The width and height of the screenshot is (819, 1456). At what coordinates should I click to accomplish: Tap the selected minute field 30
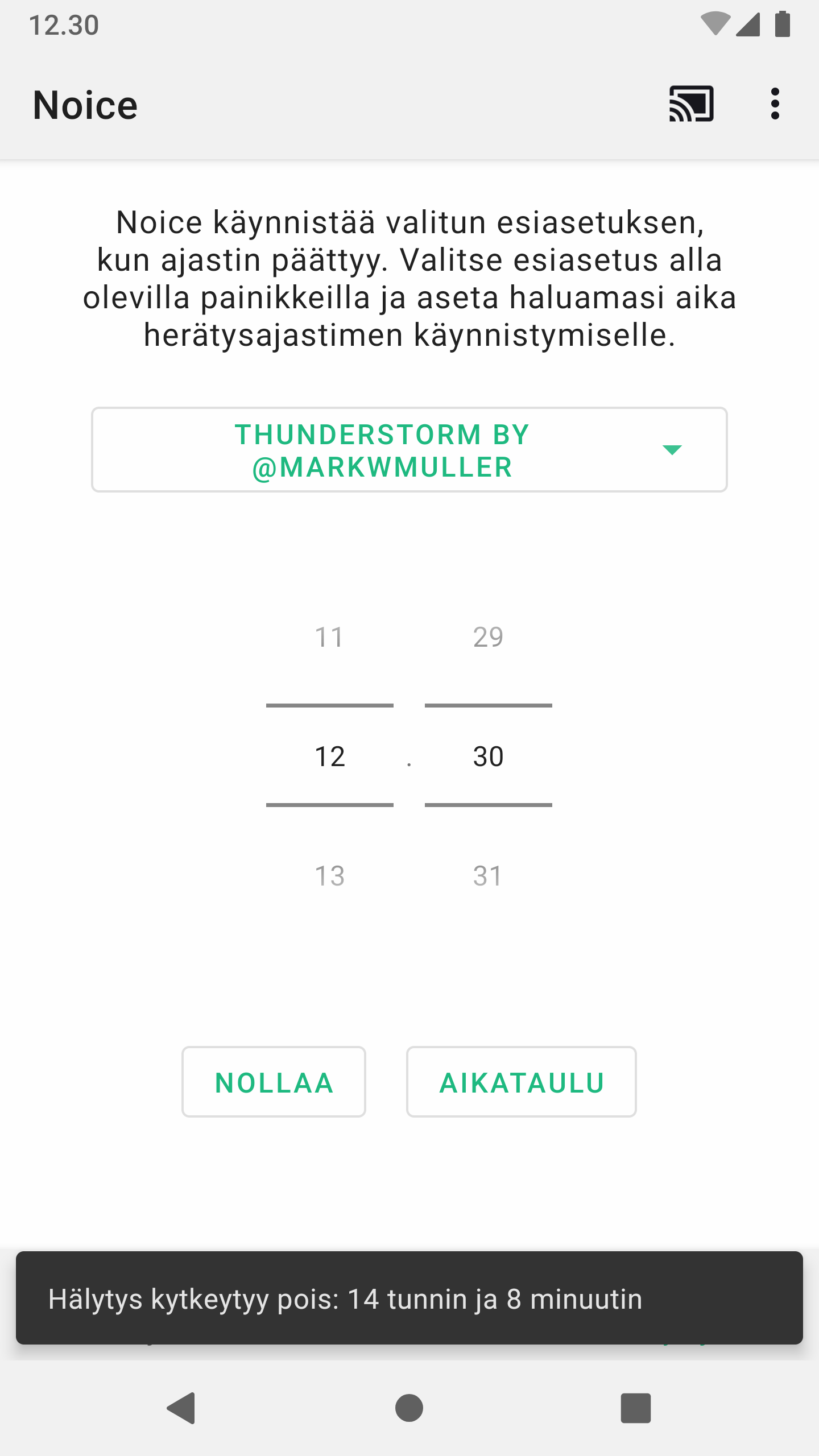[488, 756]
